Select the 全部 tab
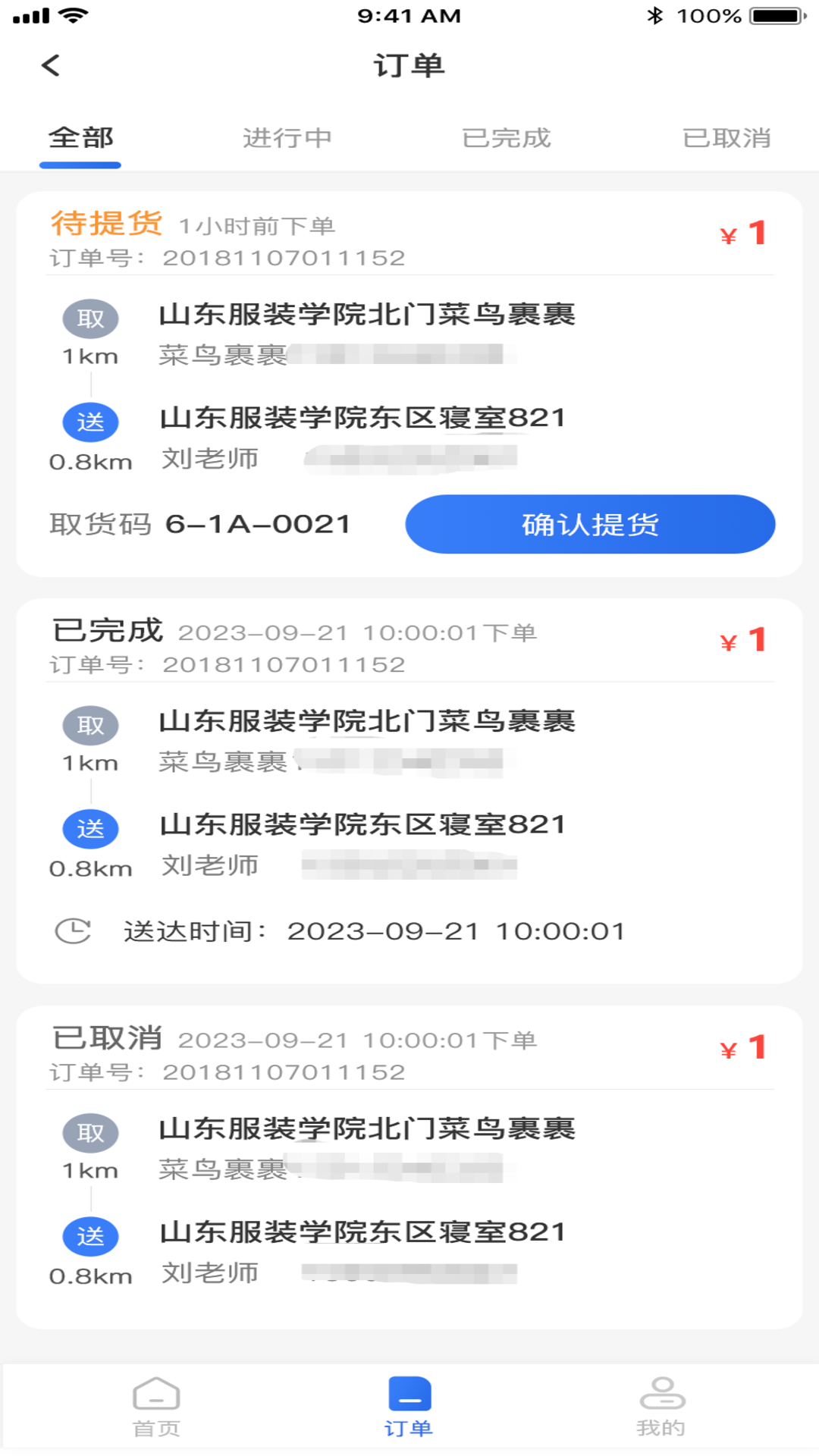The width and height of the screenshot is (819, 1456). coord(80,138)
